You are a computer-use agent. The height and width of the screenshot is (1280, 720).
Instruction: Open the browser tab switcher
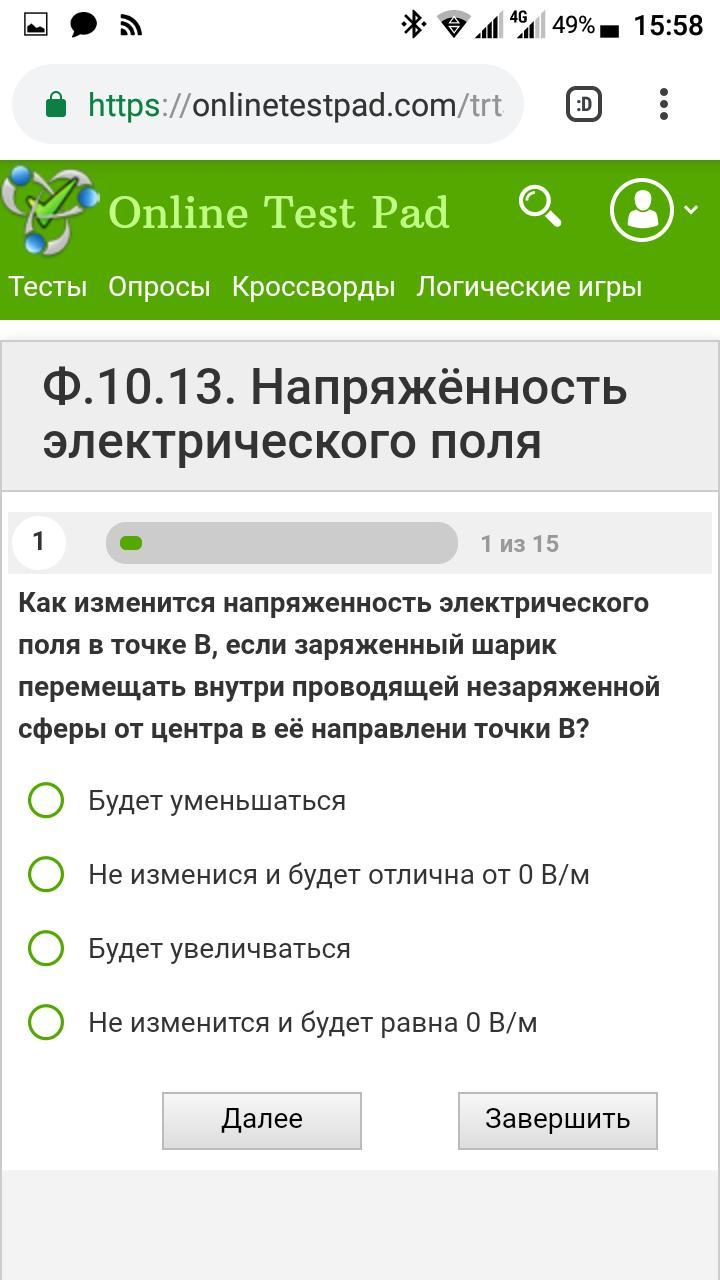tap(584, 104)
